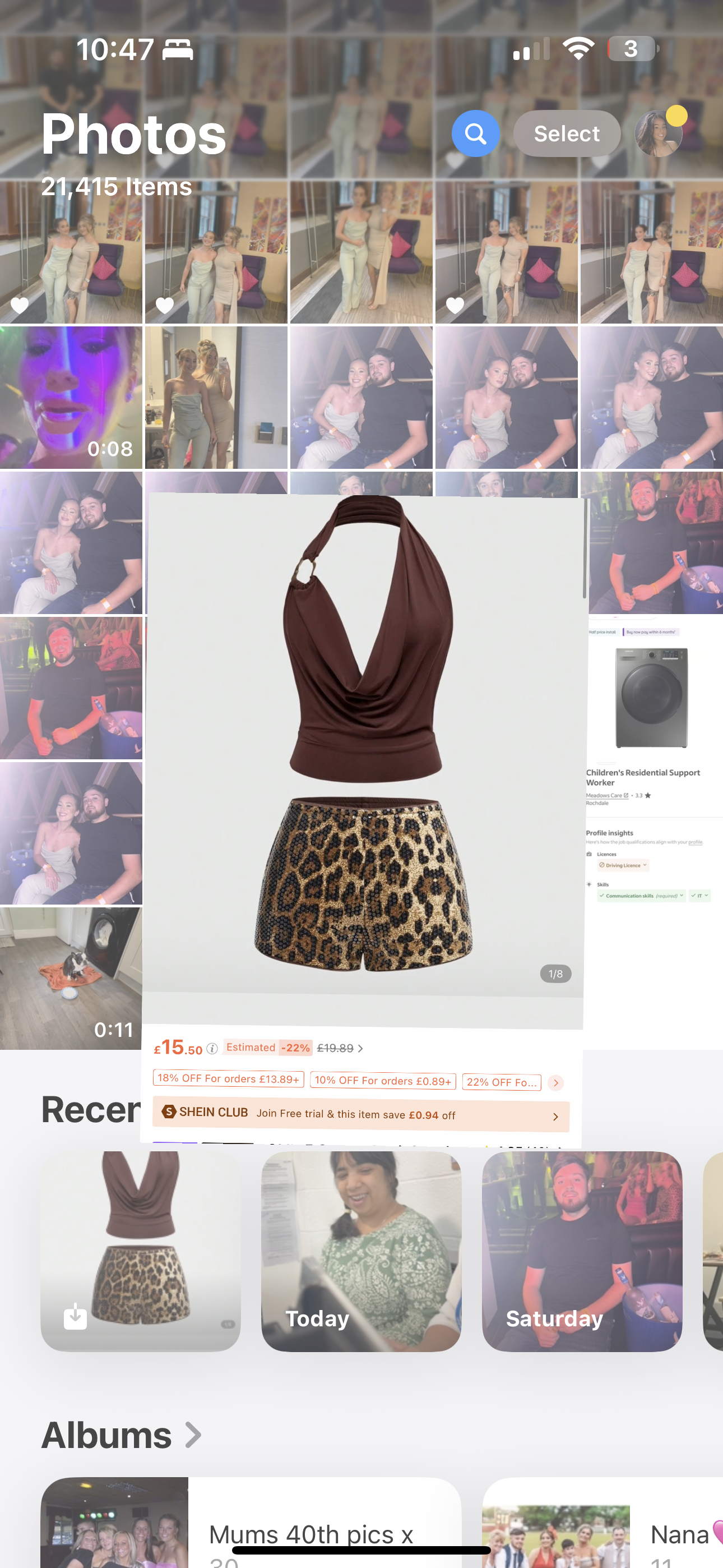The height and width of the screenshot is (1568, 723).
Task: Open the mirror selfie photo
Action: coord(216,397)
